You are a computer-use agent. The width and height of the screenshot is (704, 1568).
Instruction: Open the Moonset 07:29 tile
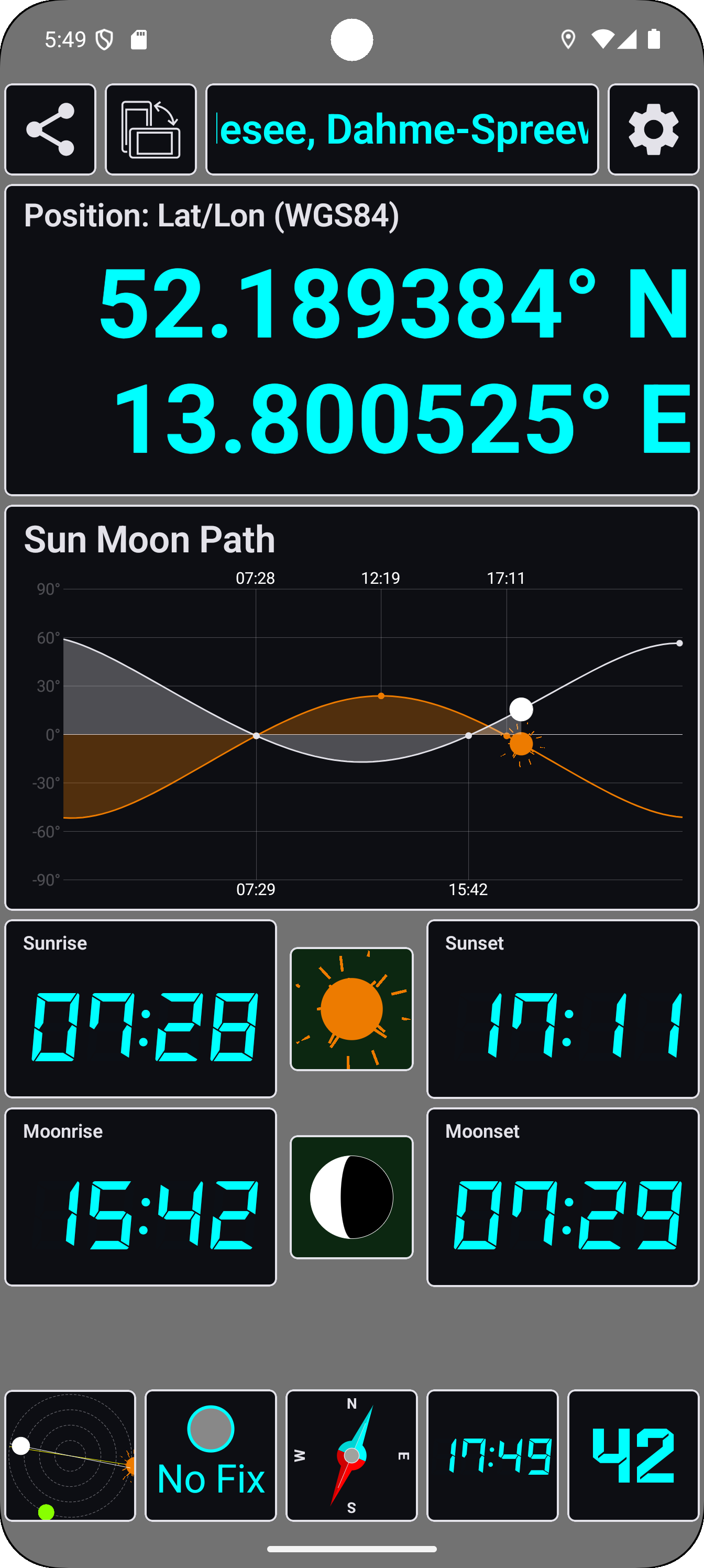(x=562, y=1196)
